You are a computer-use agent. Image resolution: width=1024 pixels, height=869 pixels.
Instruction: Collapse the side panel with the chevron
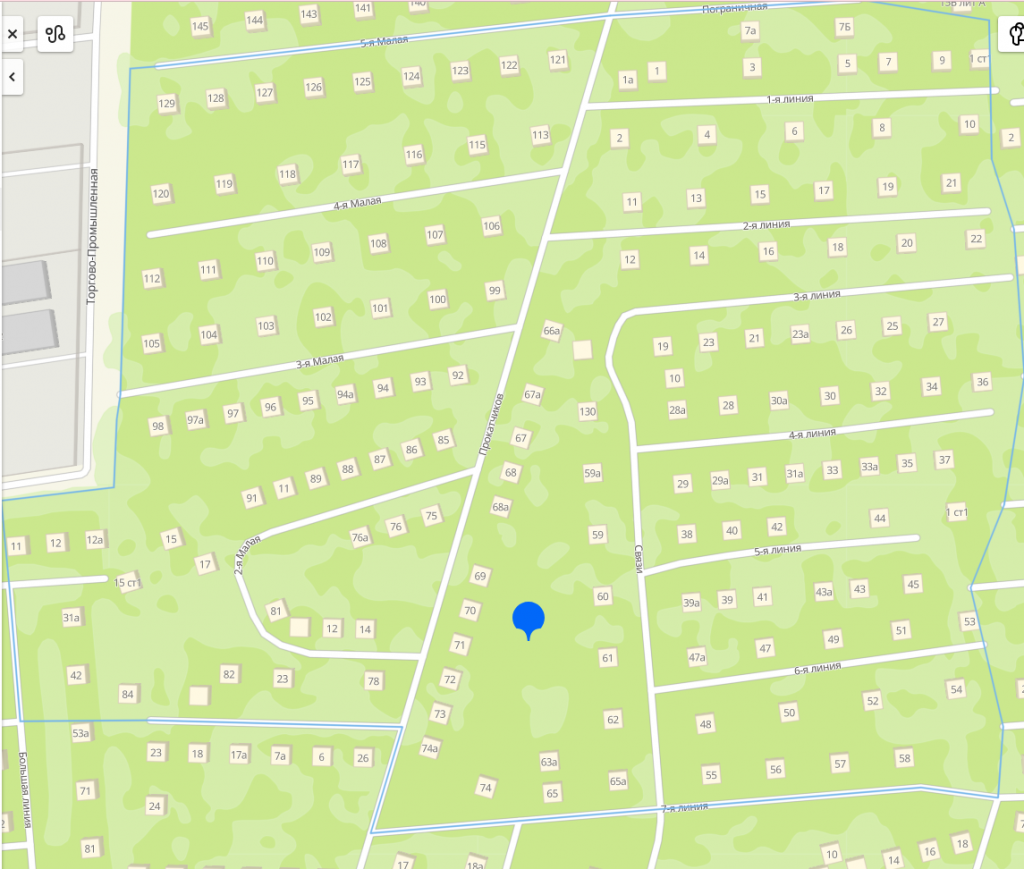[x=12, y=76]
